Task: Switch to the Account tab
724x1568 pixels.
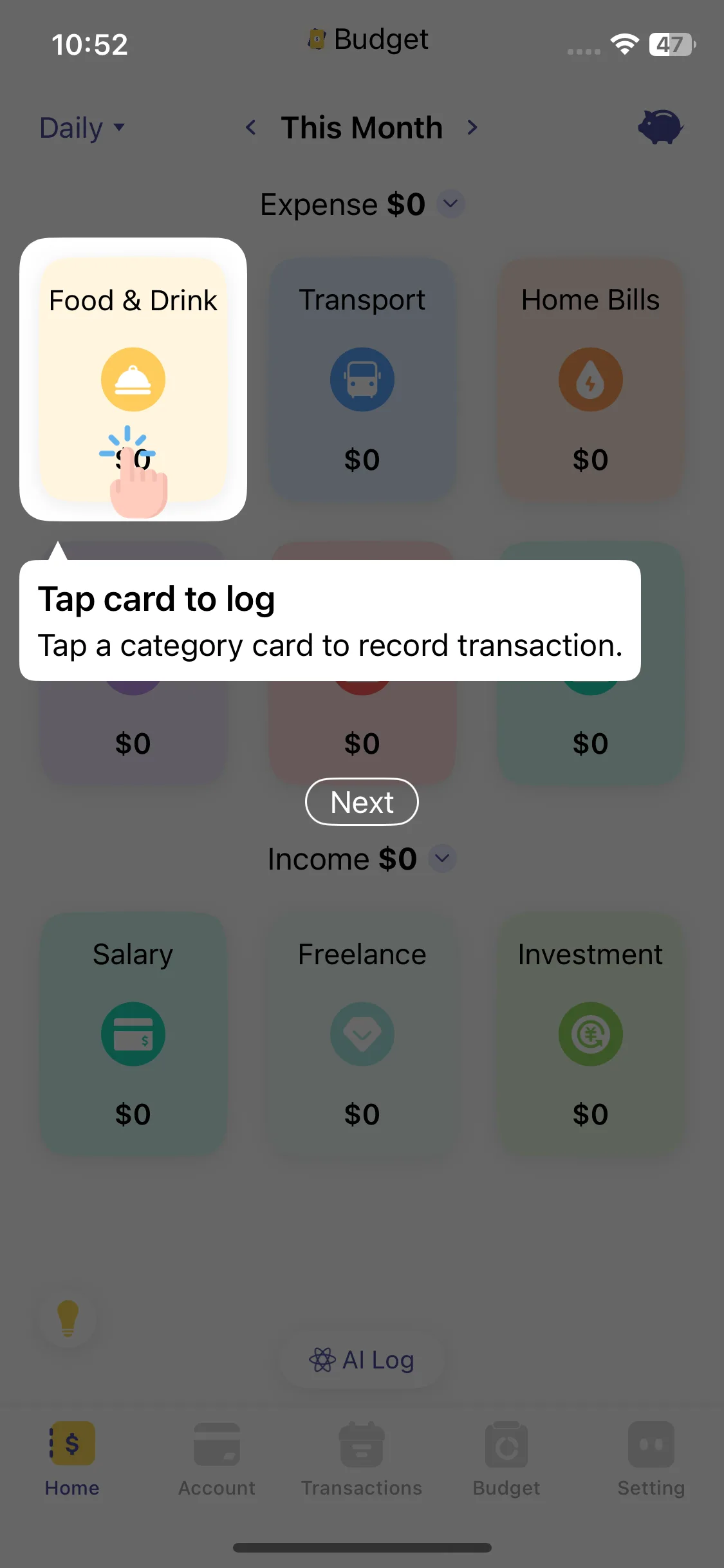Action: point(217,1459)
